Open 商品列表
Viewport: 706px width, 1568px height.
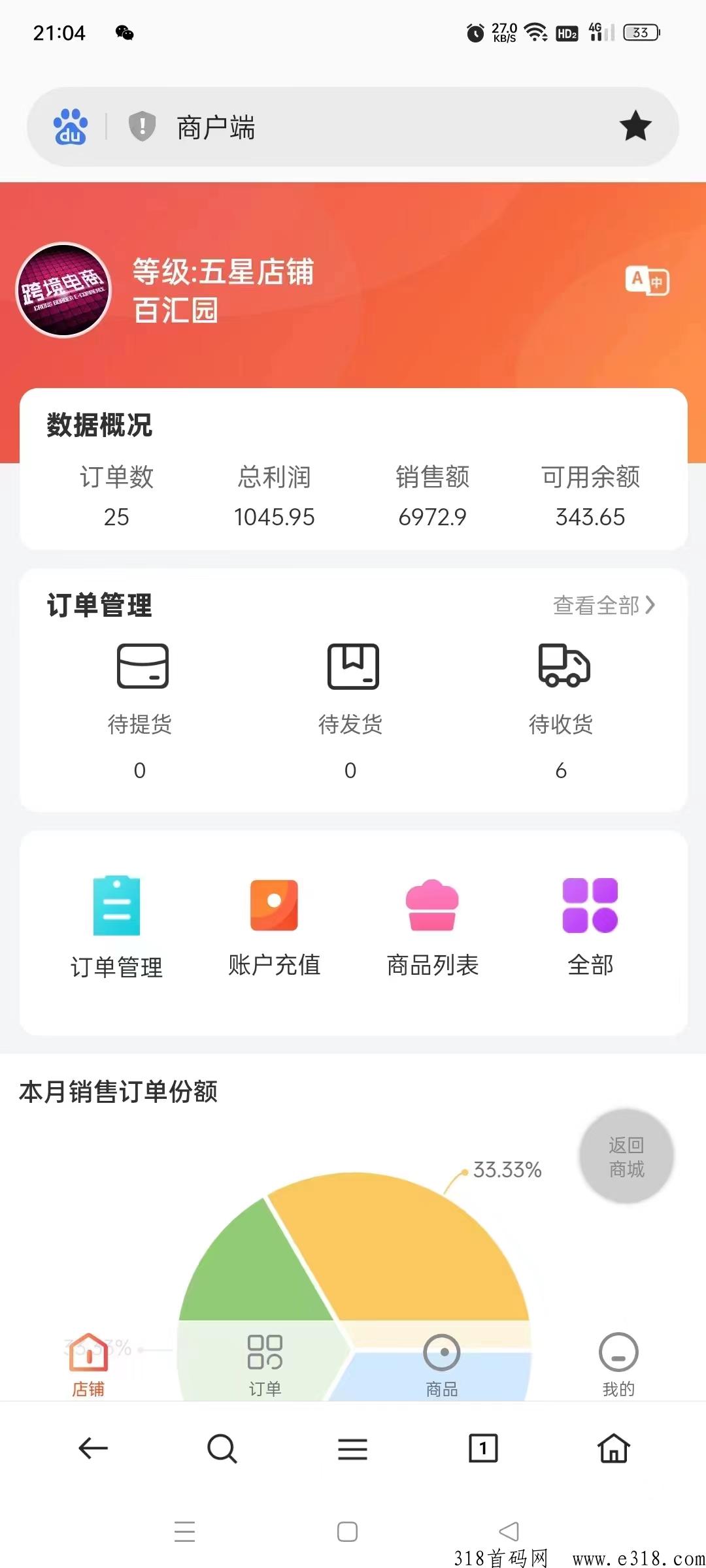coord(433,927)
